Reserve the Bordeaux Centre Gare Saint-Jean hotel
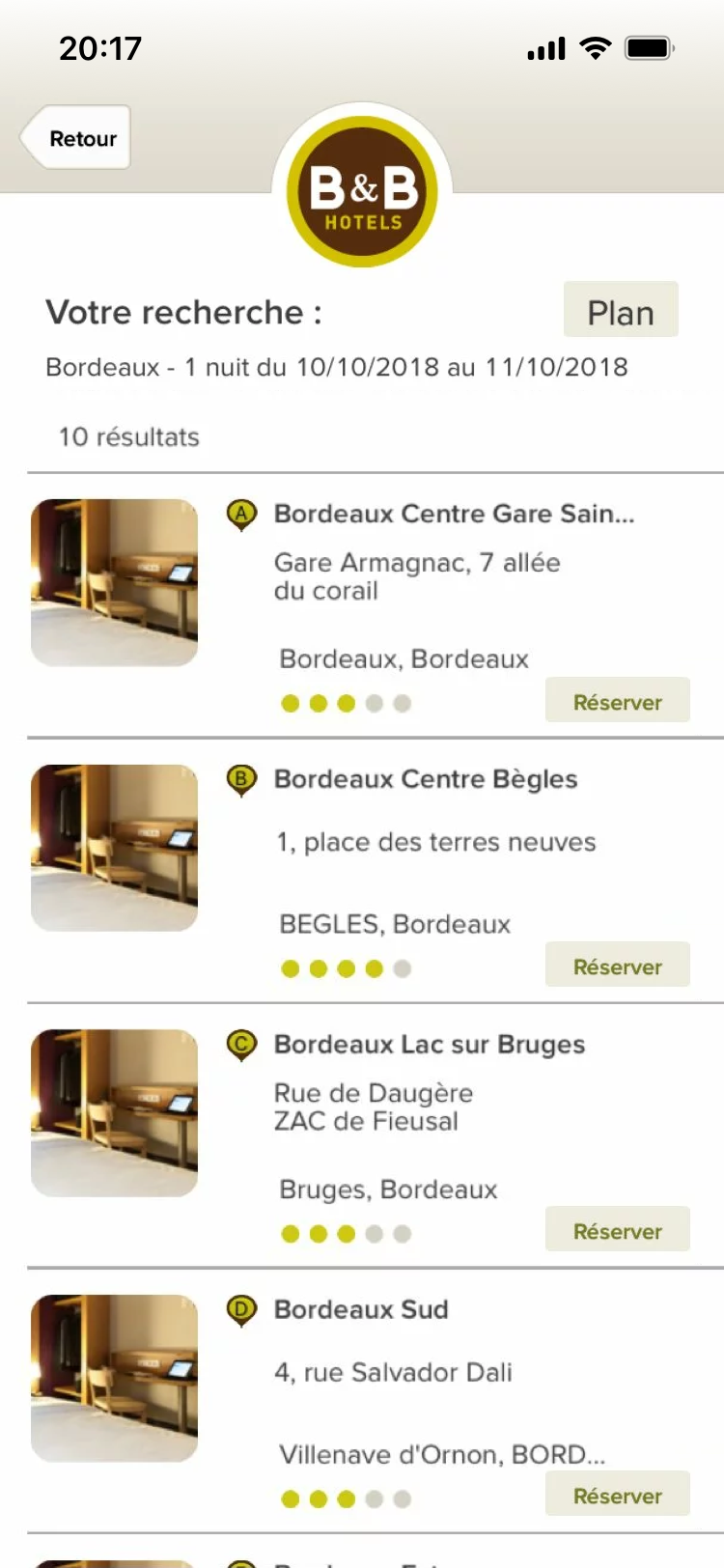The height and width of the screenshot is (1568, 724). pyautogui.click(x=617, y=702)
